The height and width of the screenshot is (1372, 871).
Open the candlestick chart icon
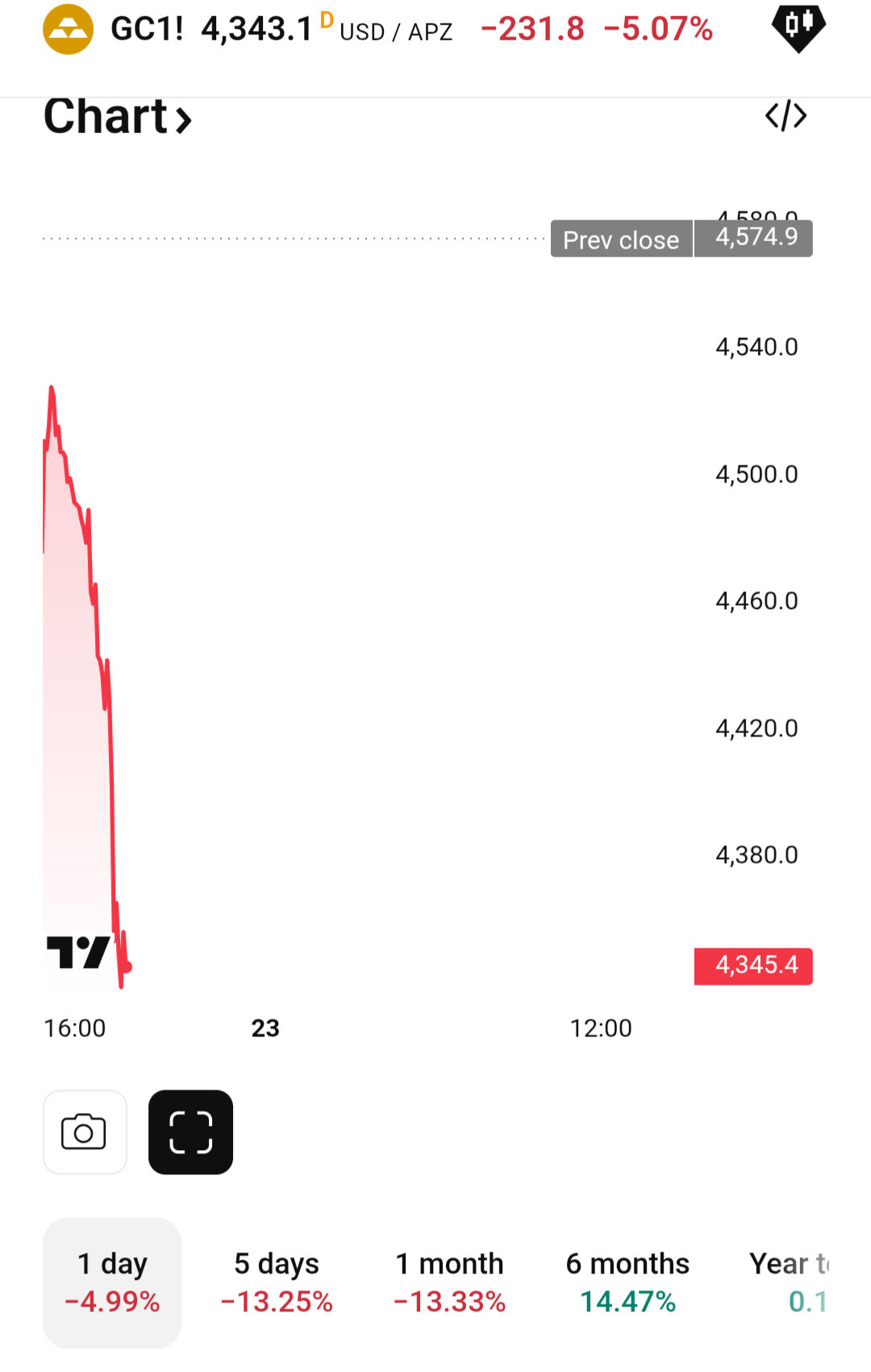click(798, 27)
